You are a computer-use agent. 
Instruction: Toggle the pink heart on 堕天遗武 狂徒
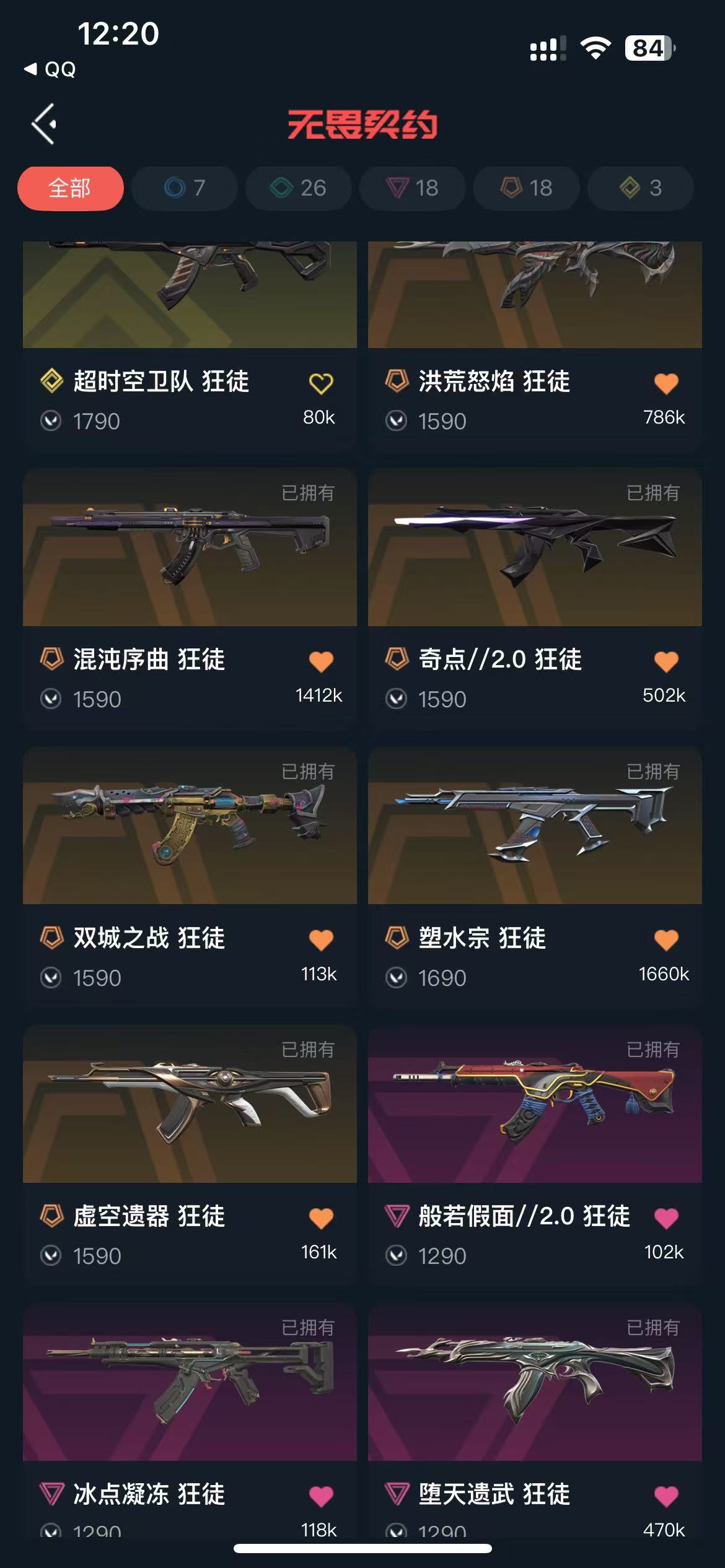click(x=666, y=1496)
